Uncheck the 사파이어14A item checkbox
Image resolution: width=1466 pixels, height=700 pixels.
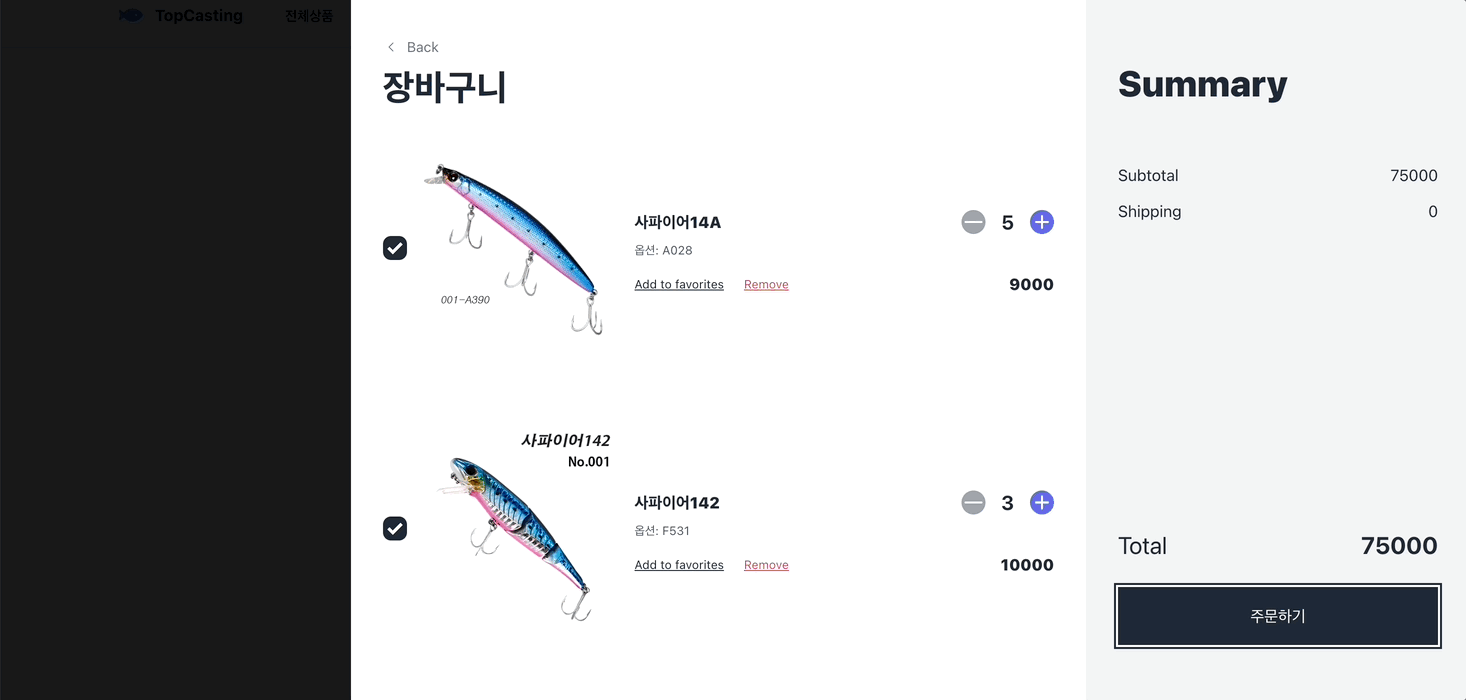pos(395,248)
